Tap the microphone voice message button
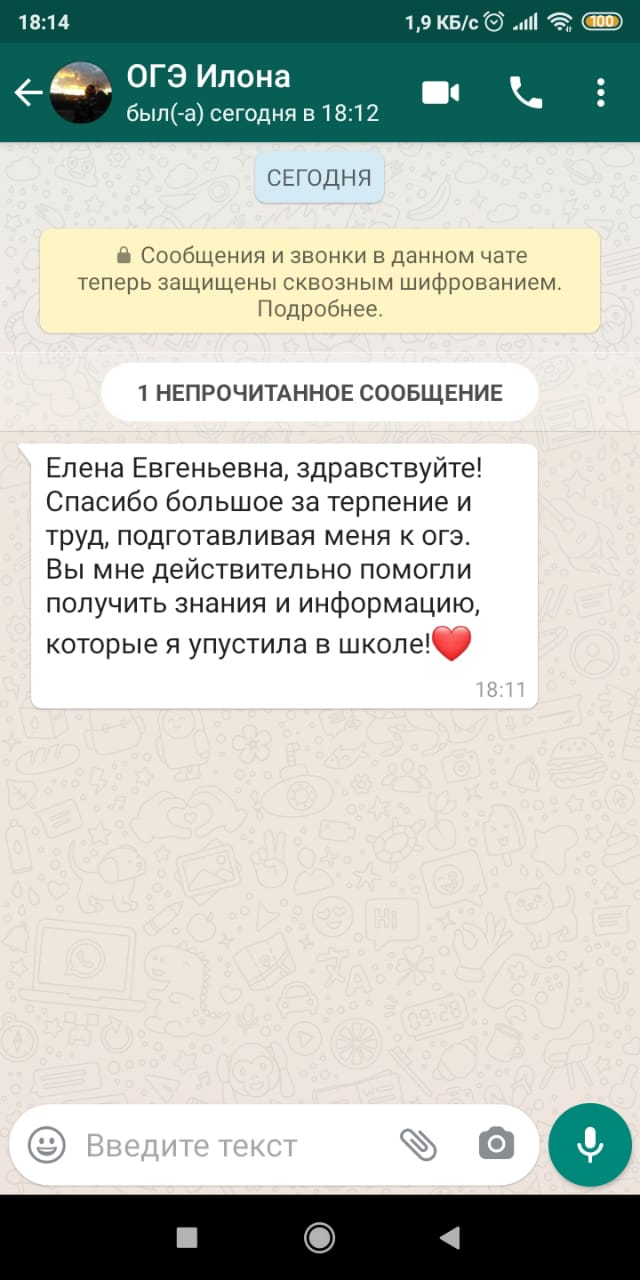The width and height of the screenshot is (640, 1280). (590, 1144)
